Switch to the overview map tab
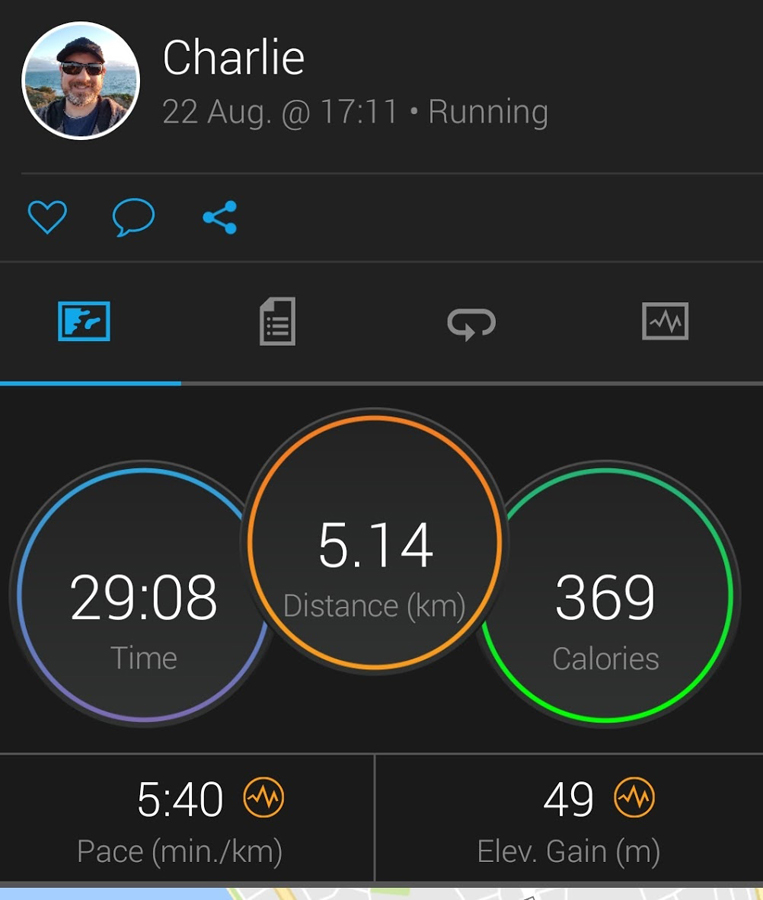Image resolution: width=763 pixels, height=900 pixels. coord(84,323)
